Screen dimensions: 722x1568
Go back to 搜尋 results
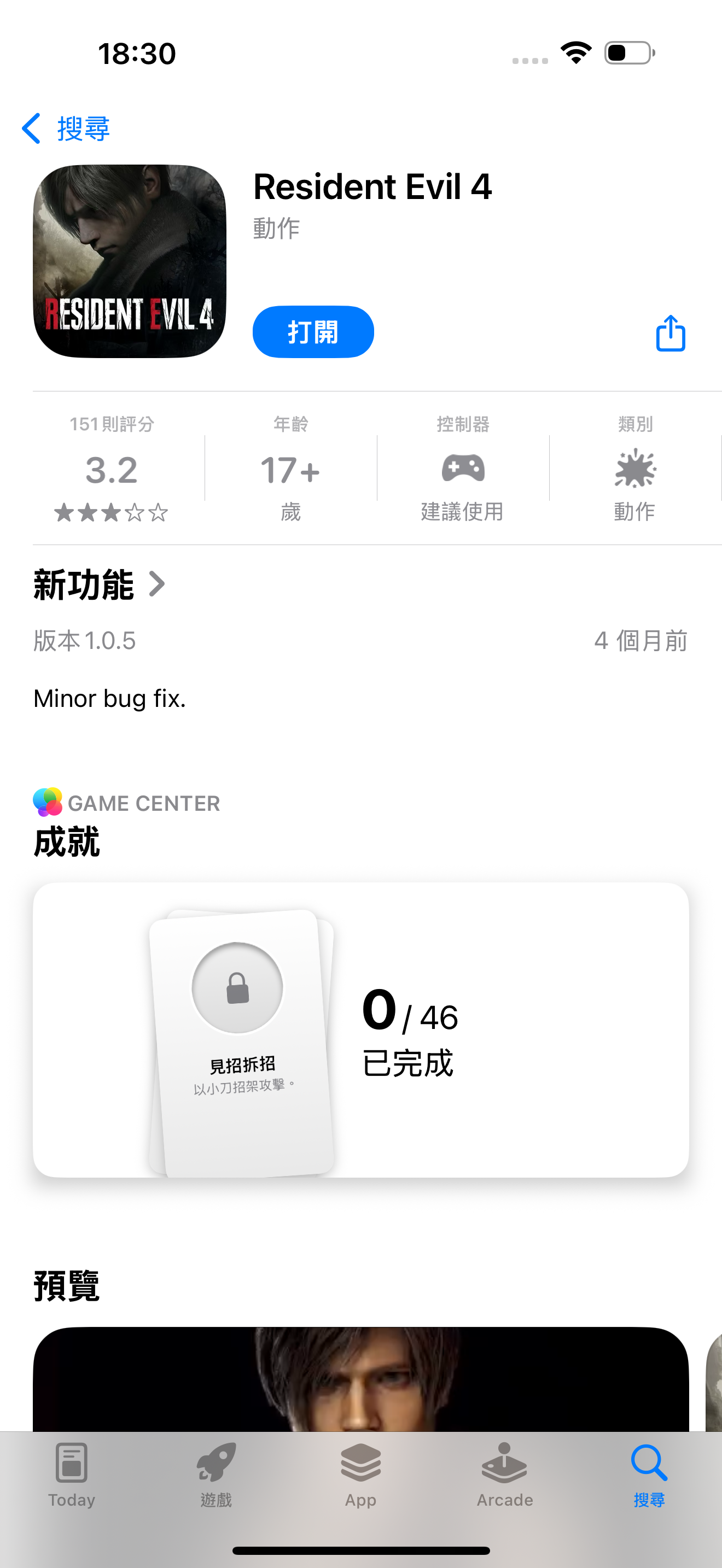(66, 128)
